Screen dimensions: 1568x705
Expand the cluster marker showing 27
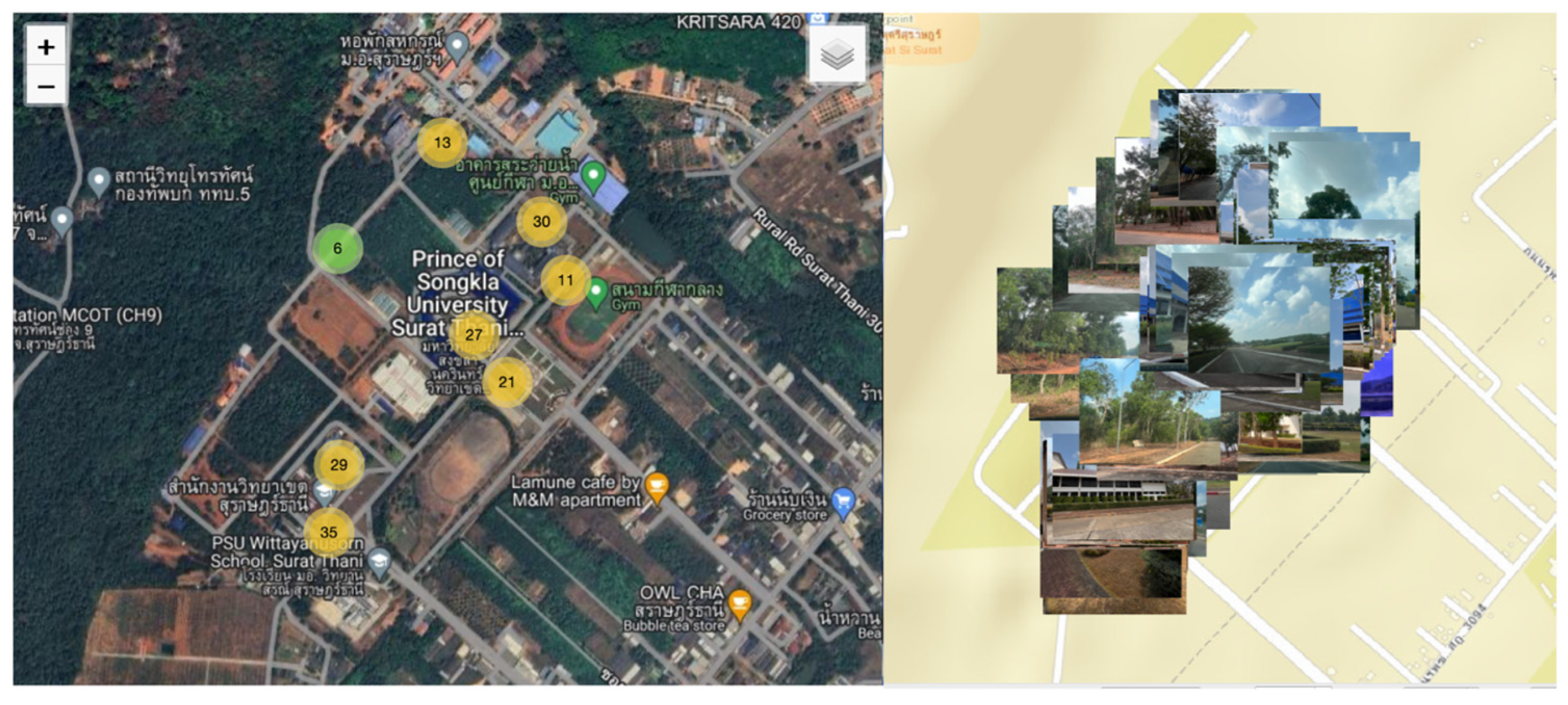click(474, 334)
